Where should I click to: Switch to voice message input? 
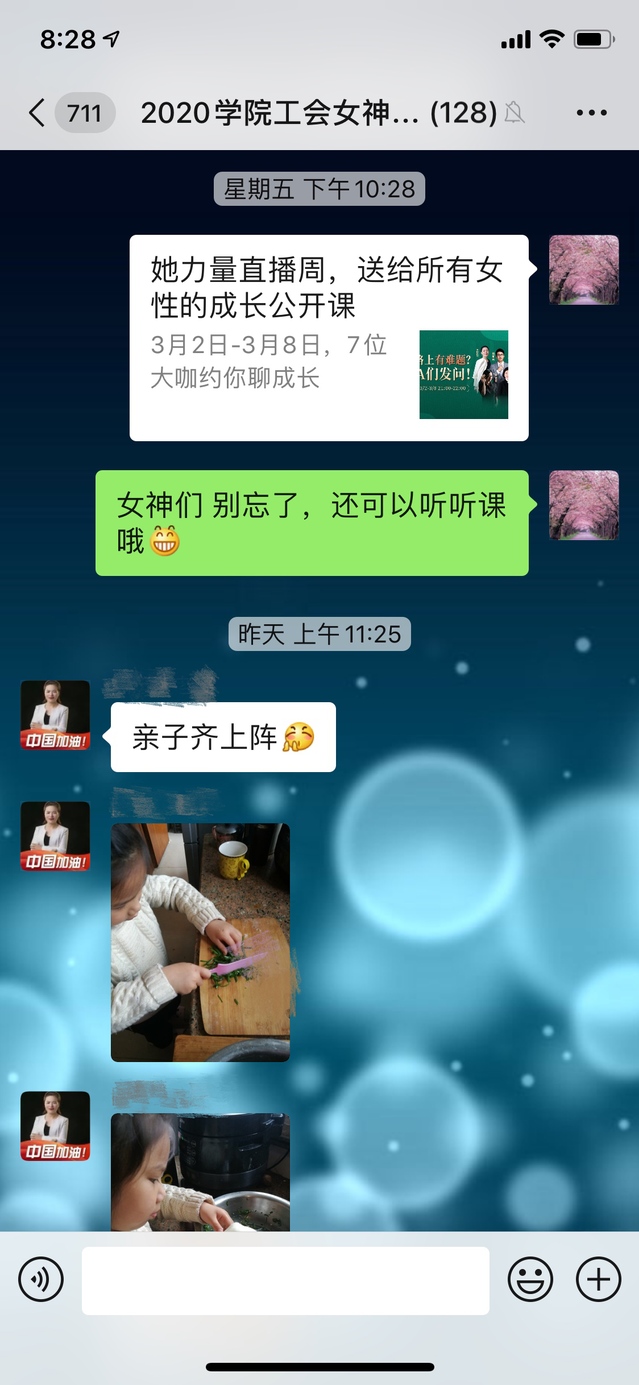(x=41, y=1280)
